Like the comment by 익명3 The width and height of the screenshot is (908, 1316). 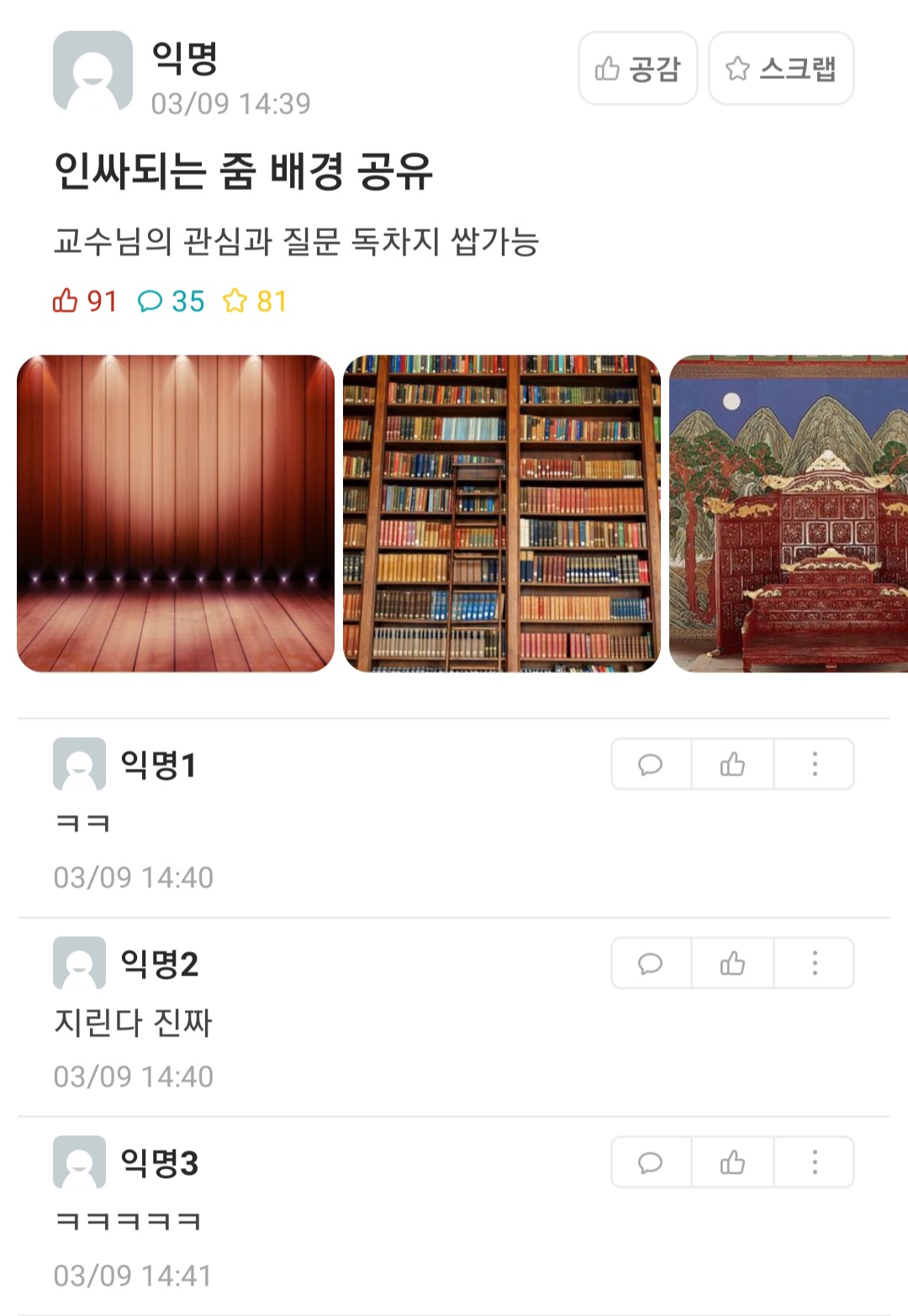click(732, 1163)
